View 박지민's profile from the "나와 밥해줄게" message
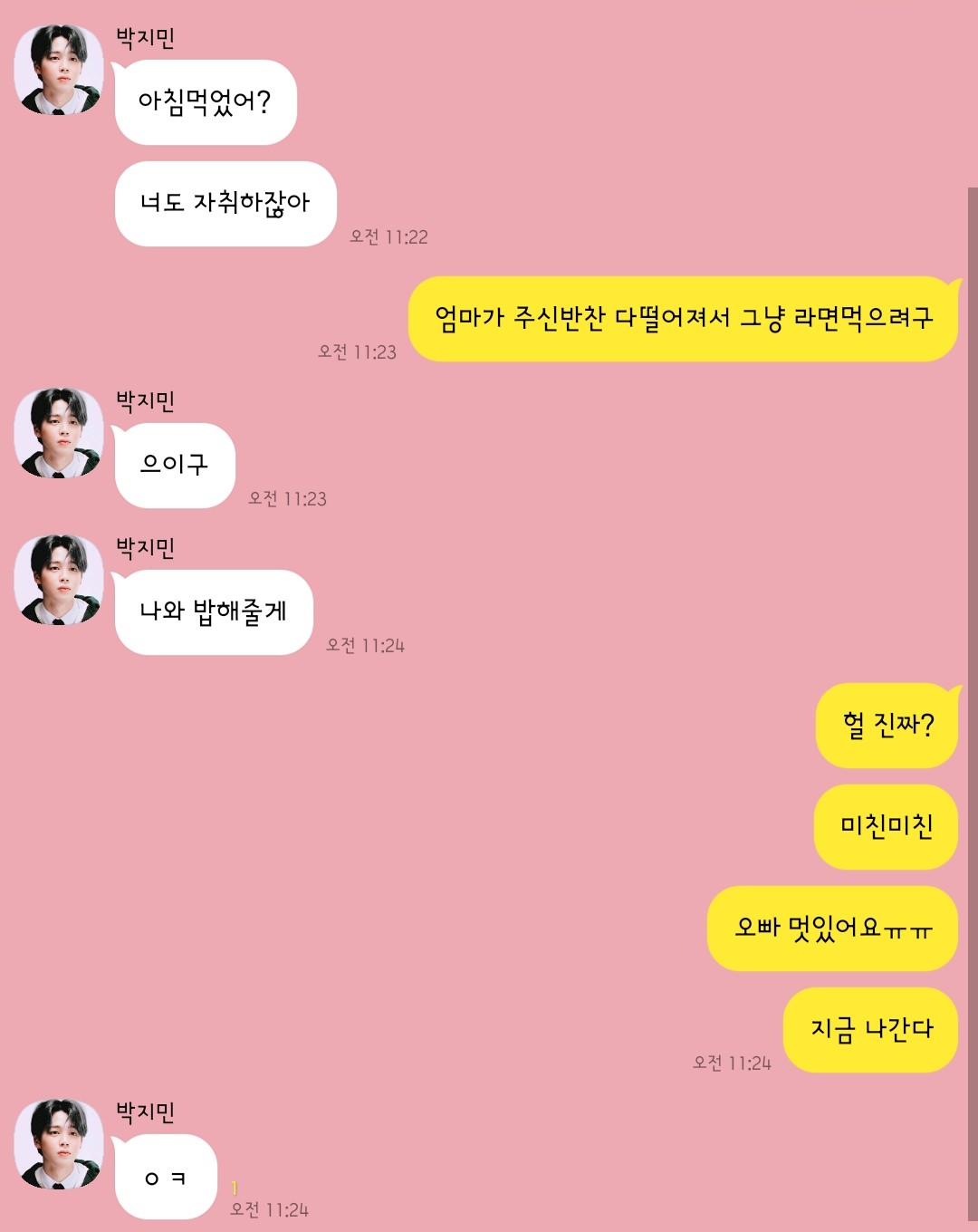 pos(59,580)
